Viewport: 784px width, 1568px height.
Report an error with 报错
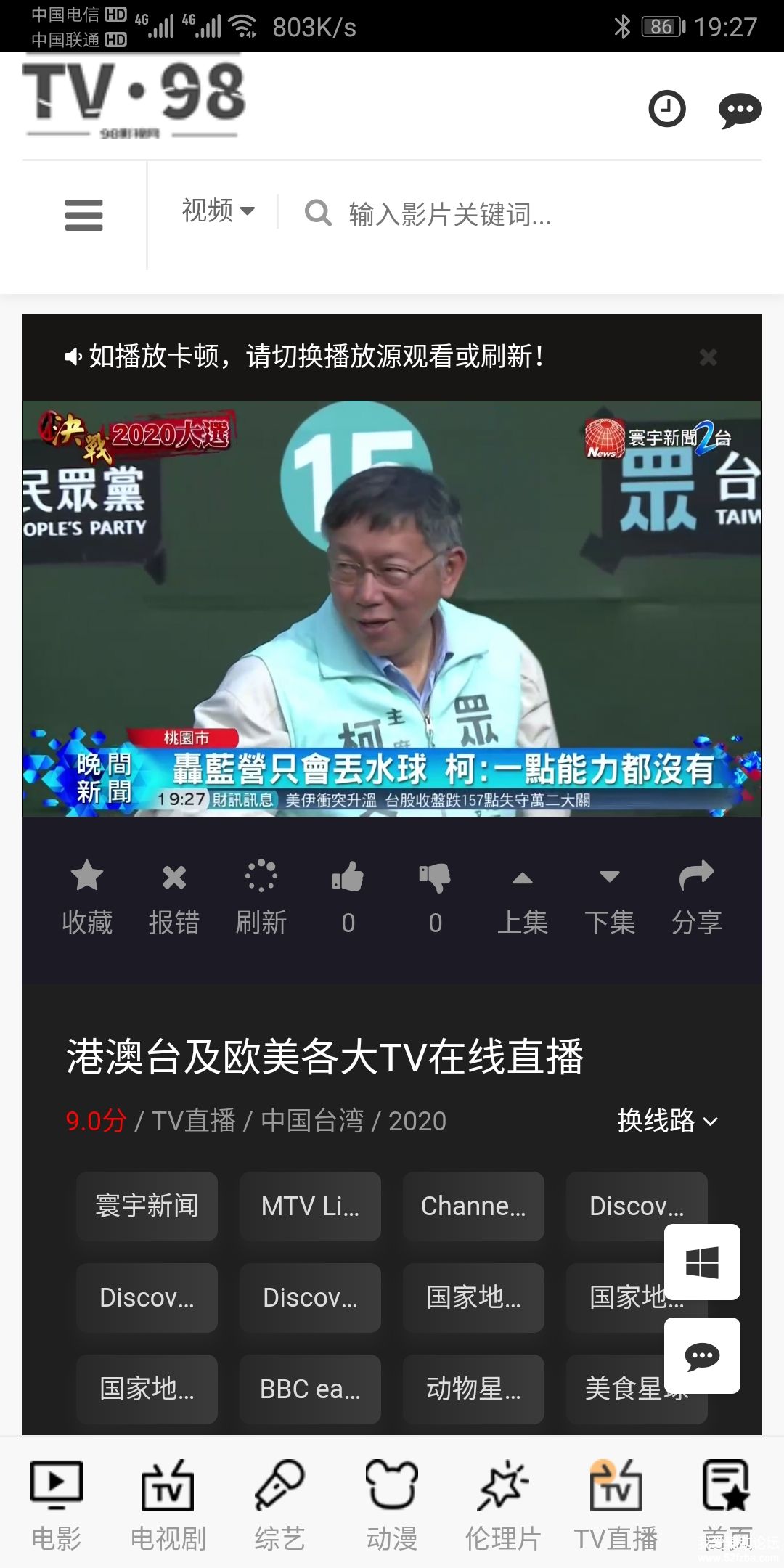tap(174, 897)
